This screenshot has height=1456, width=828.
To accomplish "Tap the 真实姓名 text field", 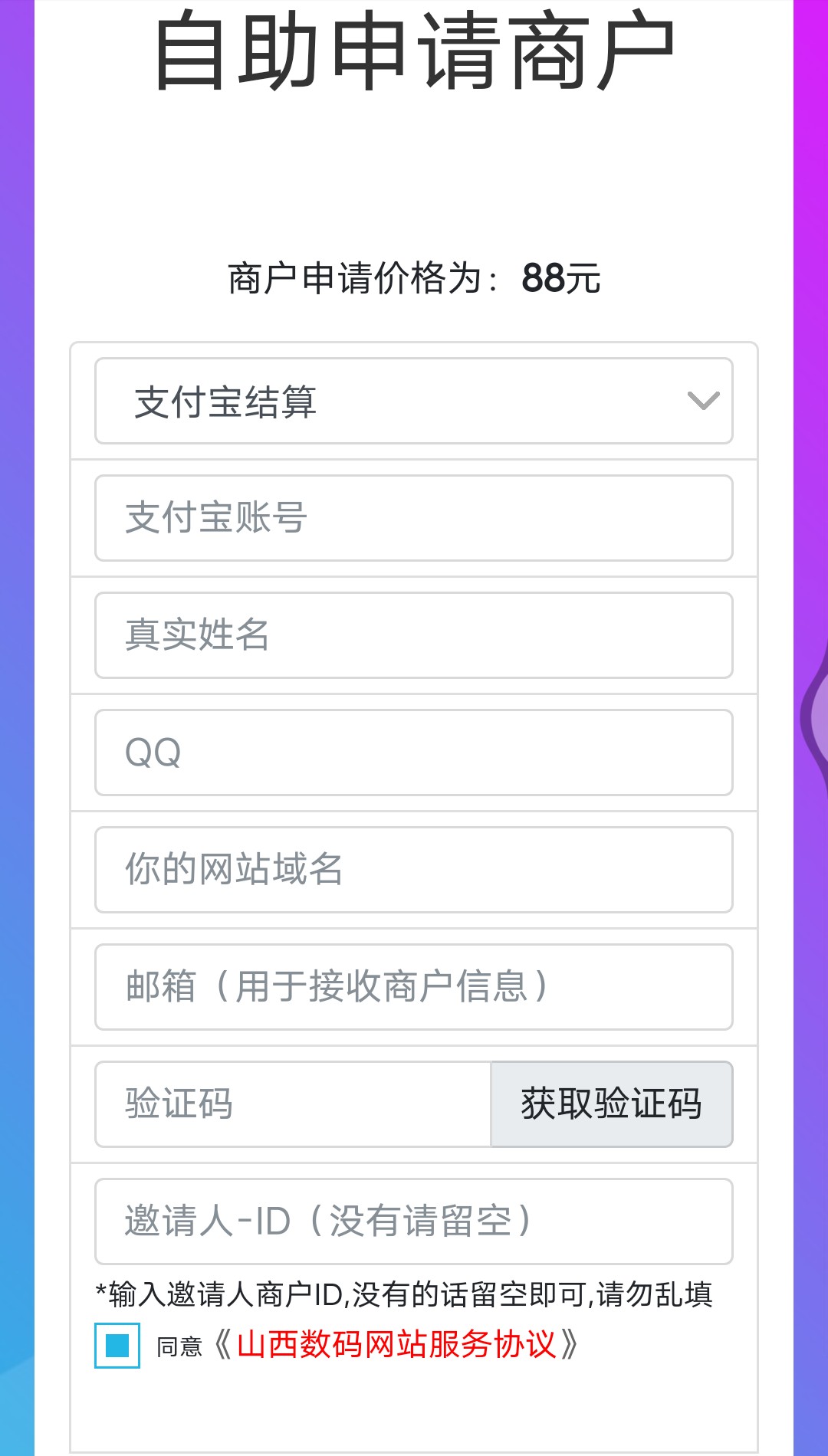I will click(x=414, y=635).
